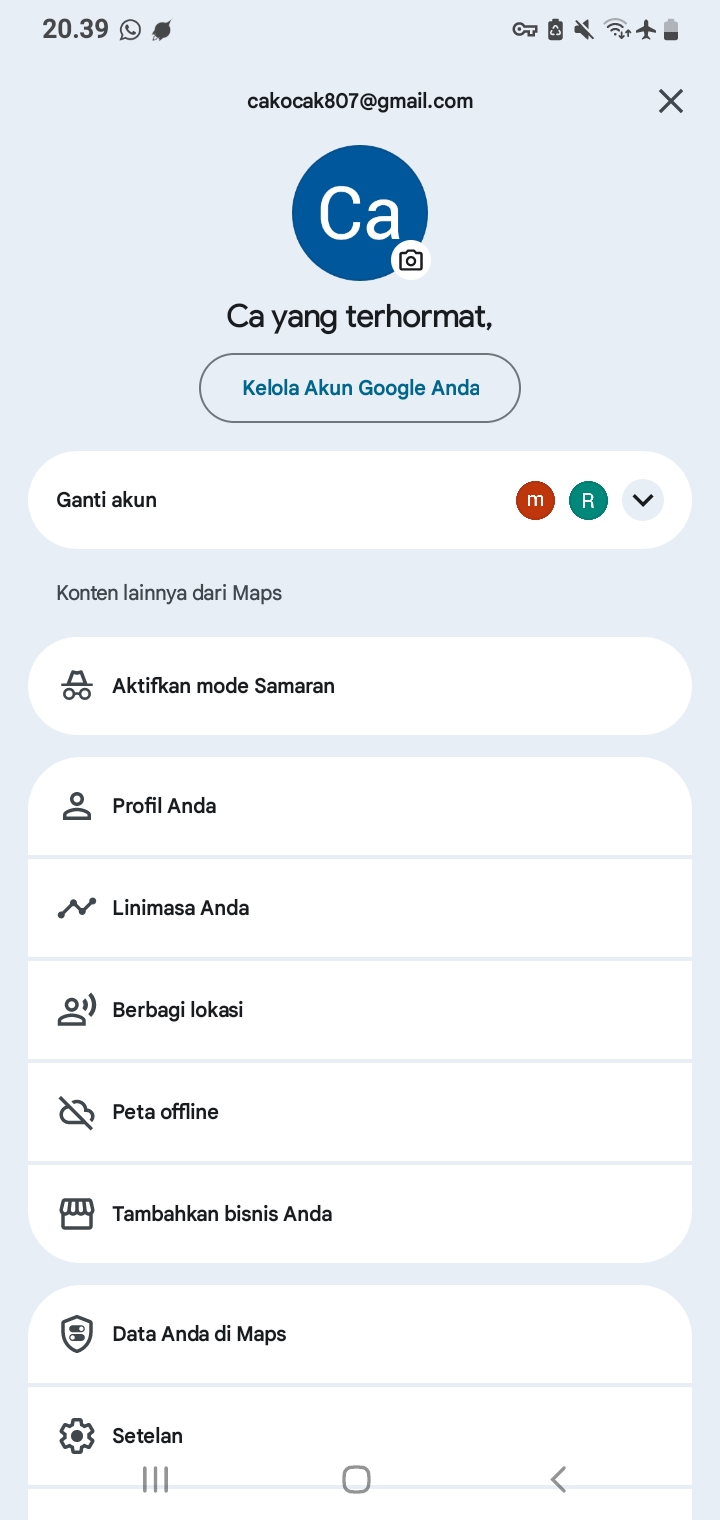Open Peta offline

pos(360,1112)
